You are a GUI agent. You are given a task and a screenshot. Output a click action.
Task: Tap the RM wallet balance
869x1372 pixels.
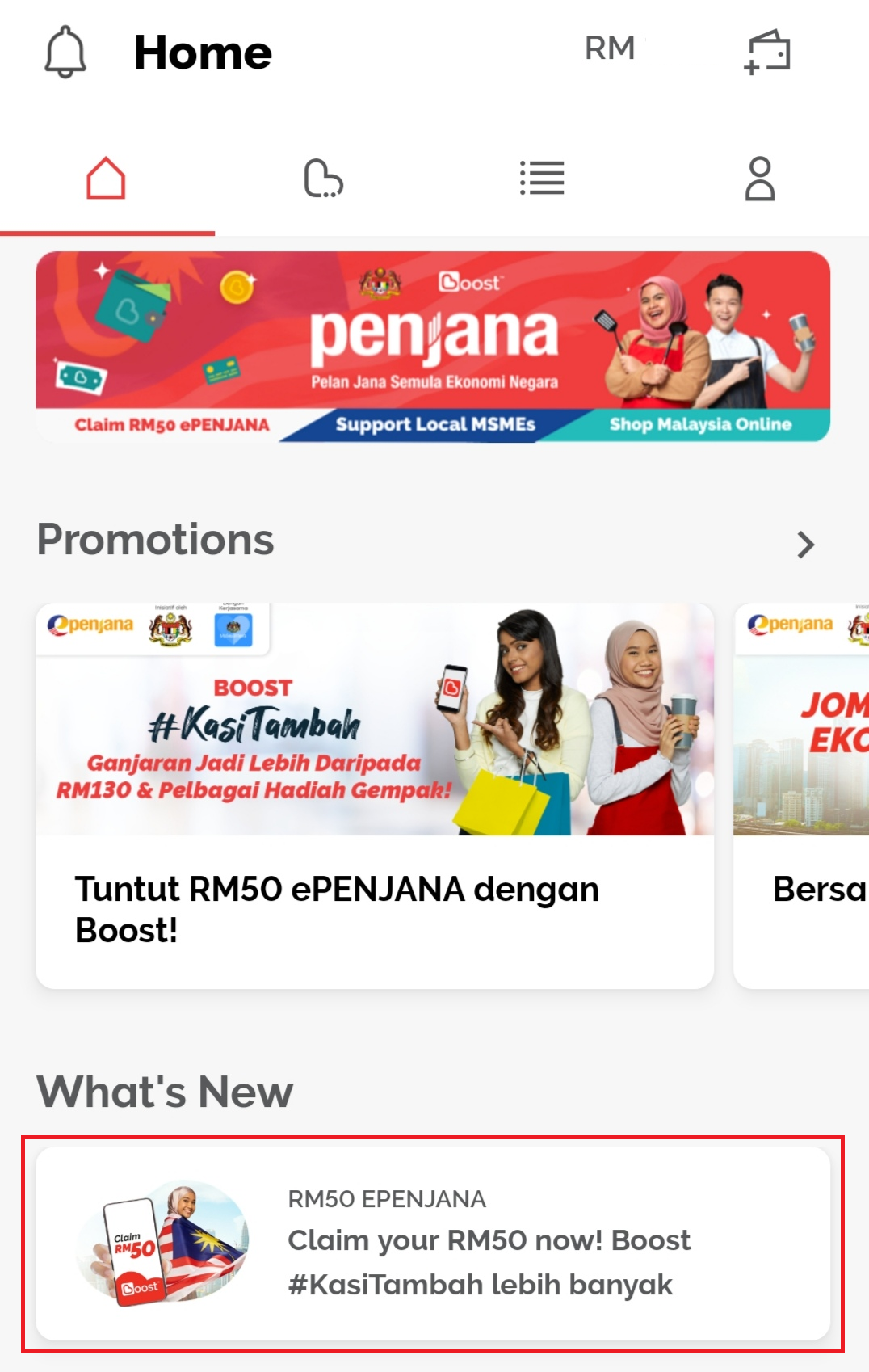coord(611,48)
